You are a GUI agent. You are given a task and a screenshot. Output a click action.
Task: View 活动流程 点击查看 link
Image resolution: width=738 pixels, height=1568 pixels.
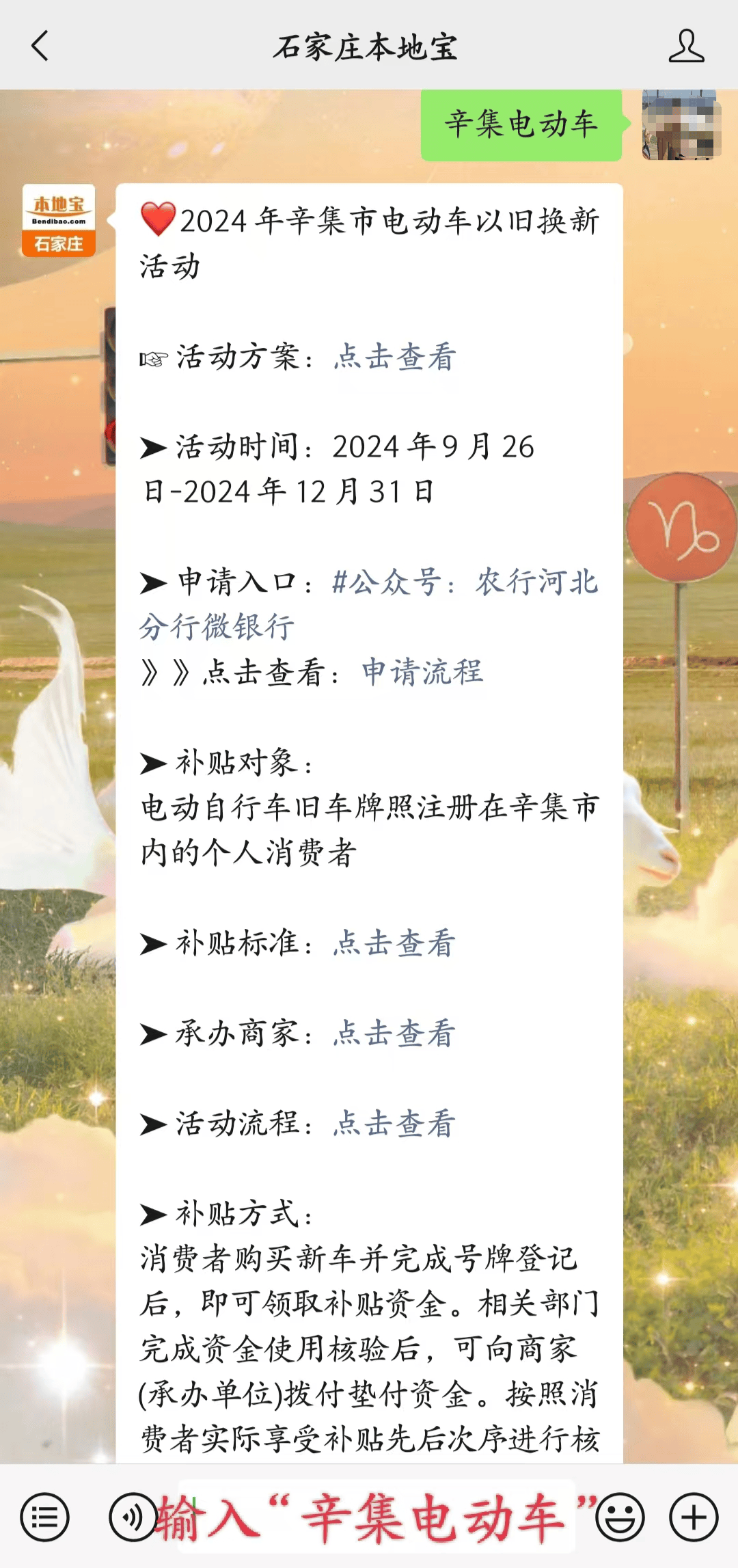[x=394, y=1124]
